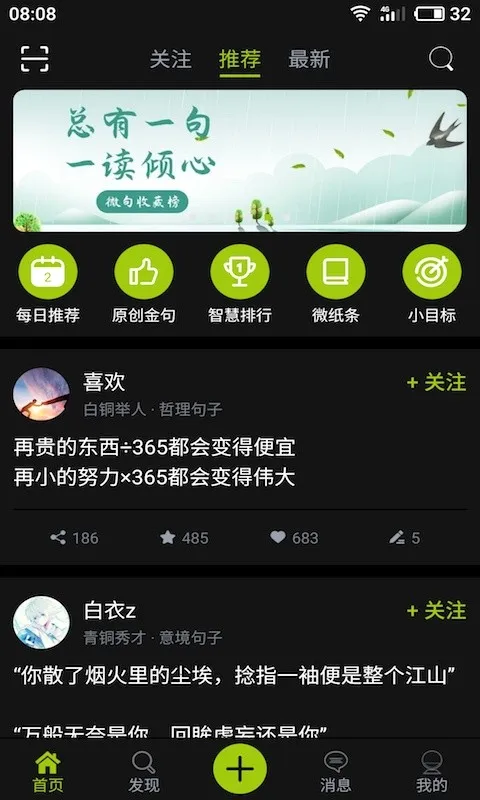Open the 消息 messages tab
This screenshot has height=800, width=480.
[x=336, y=771]
